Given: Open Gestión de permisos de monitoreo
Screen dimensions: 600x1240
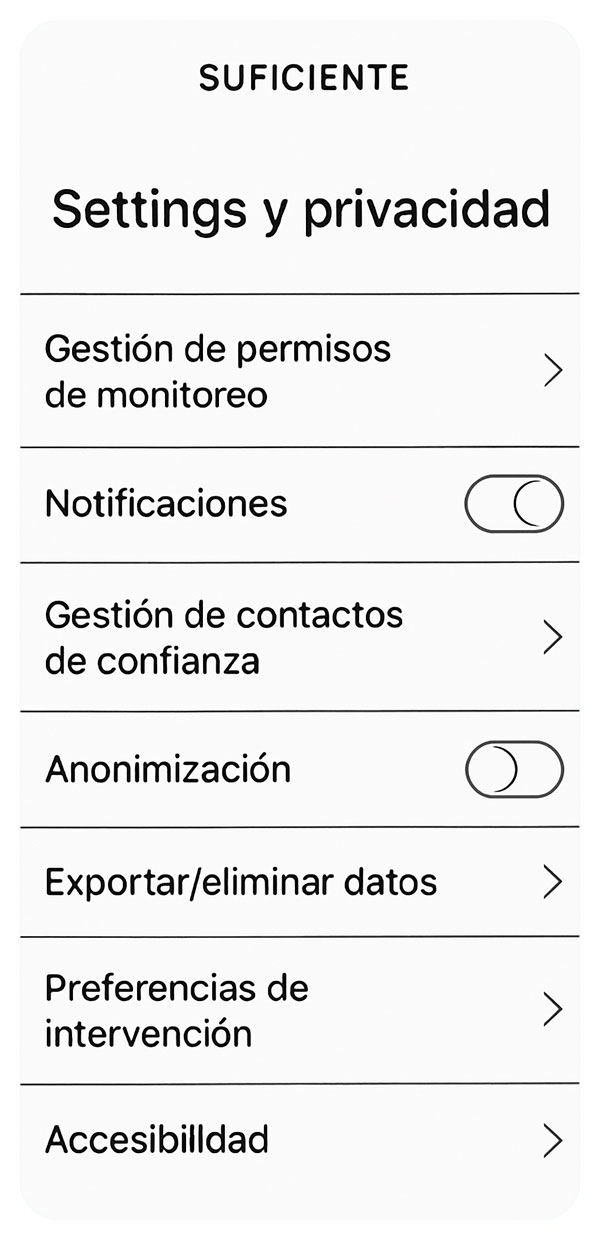Looking at the screenshot, I should pyautogui.click(x=300, y=372).
